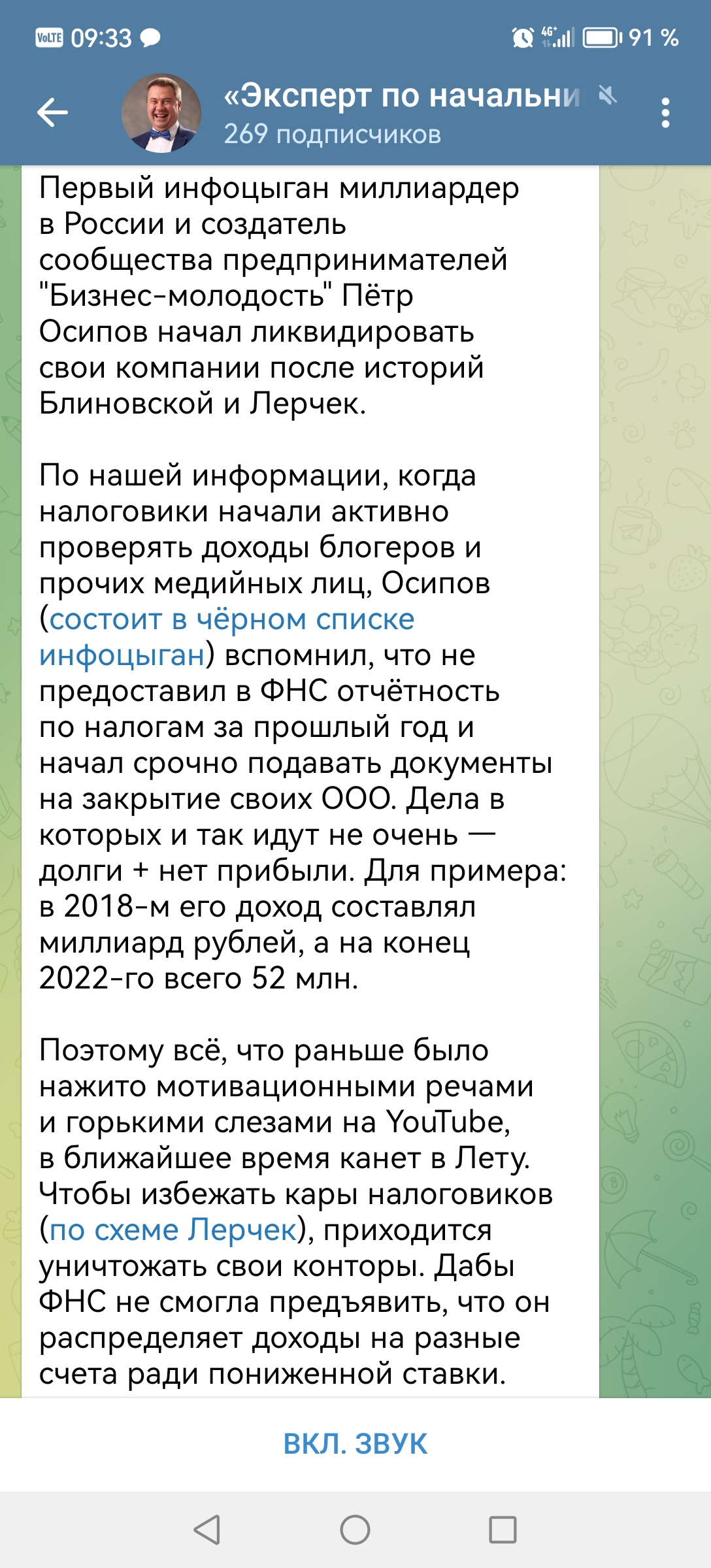Follow the «состоит в чёрном списке инфоцыган» link

227,637
